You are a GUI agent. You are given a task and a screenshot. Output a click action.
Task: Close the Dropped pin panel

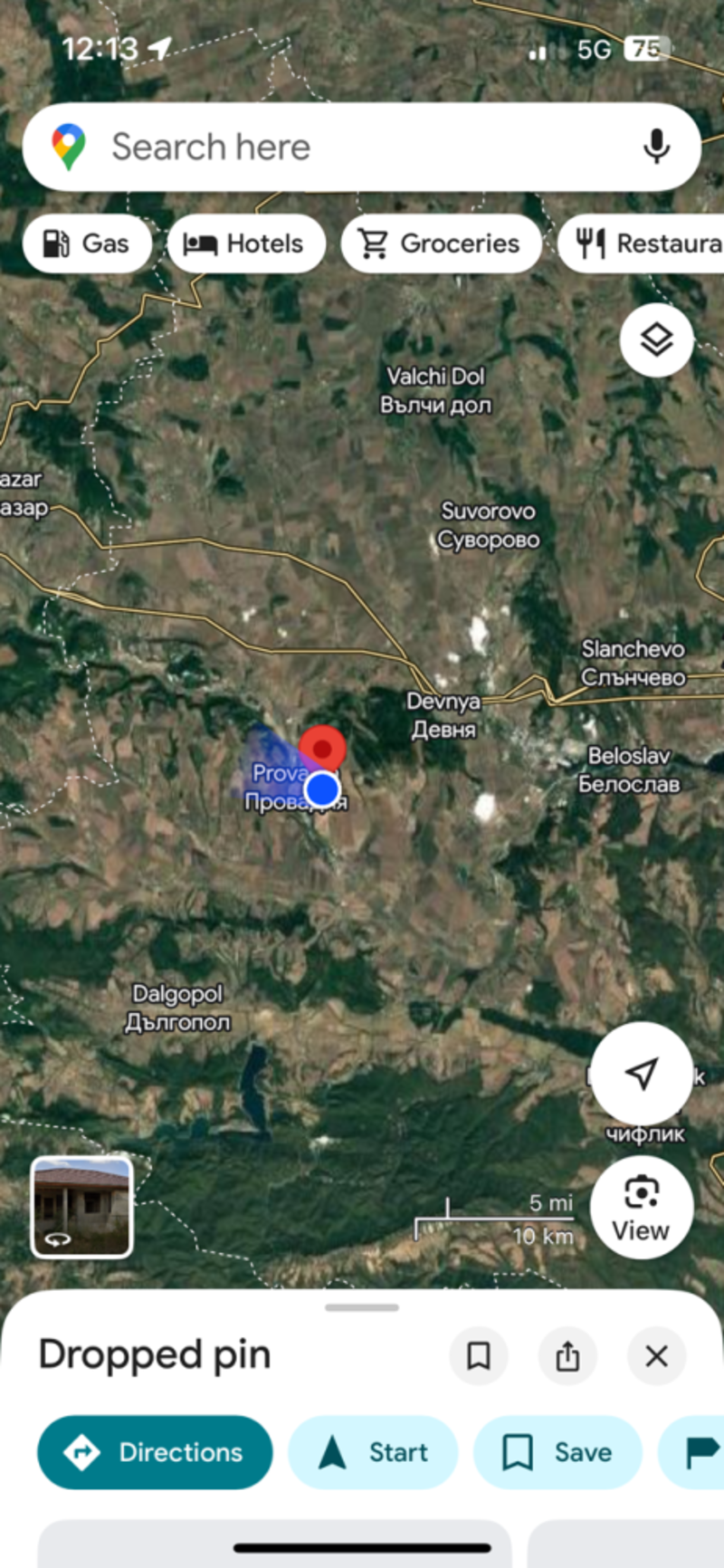coord(656,1355)
